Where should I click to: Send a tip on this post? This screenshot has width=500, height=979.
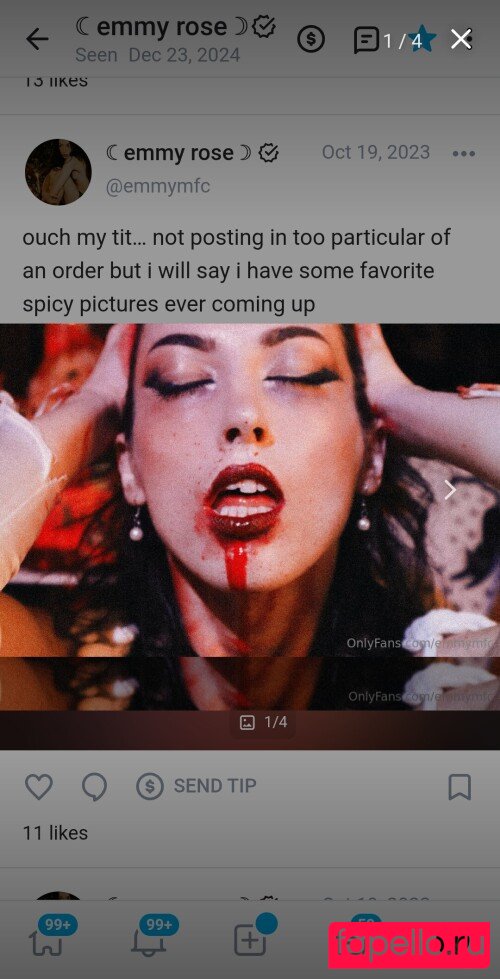click(197, 786)
